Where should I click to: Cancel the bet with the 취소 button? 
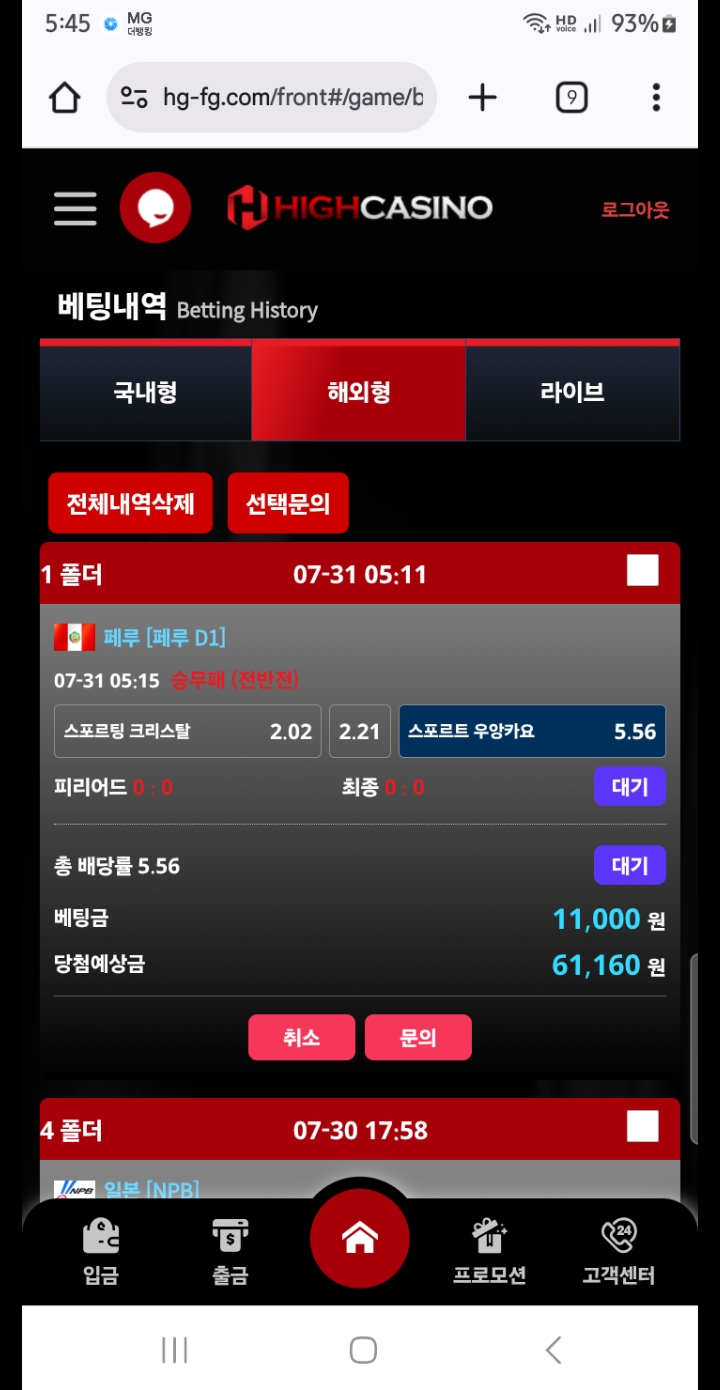[301, 1037]
